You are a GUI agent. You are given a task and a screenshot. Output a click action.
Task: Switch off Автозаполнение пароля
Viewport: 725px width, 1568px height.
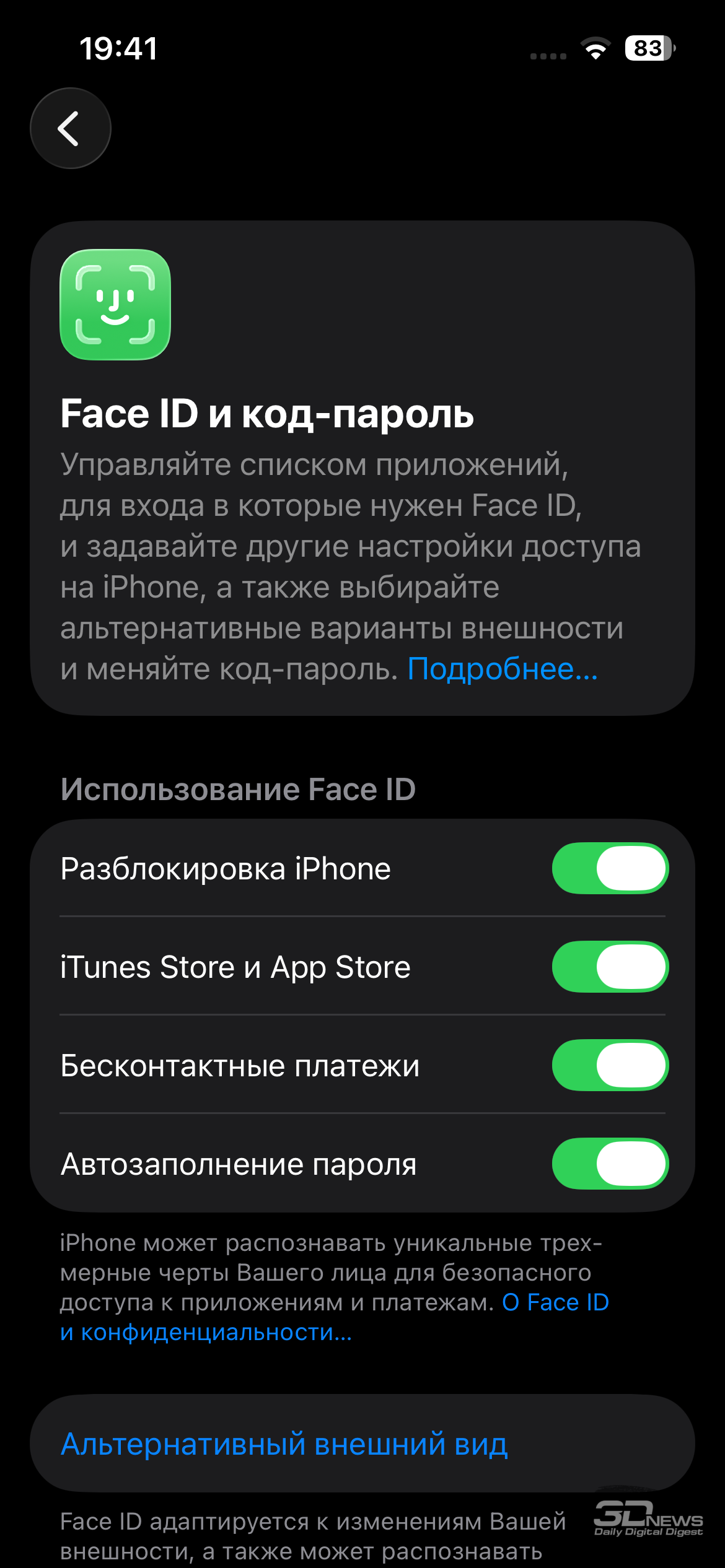click(x=610, y=1164)
